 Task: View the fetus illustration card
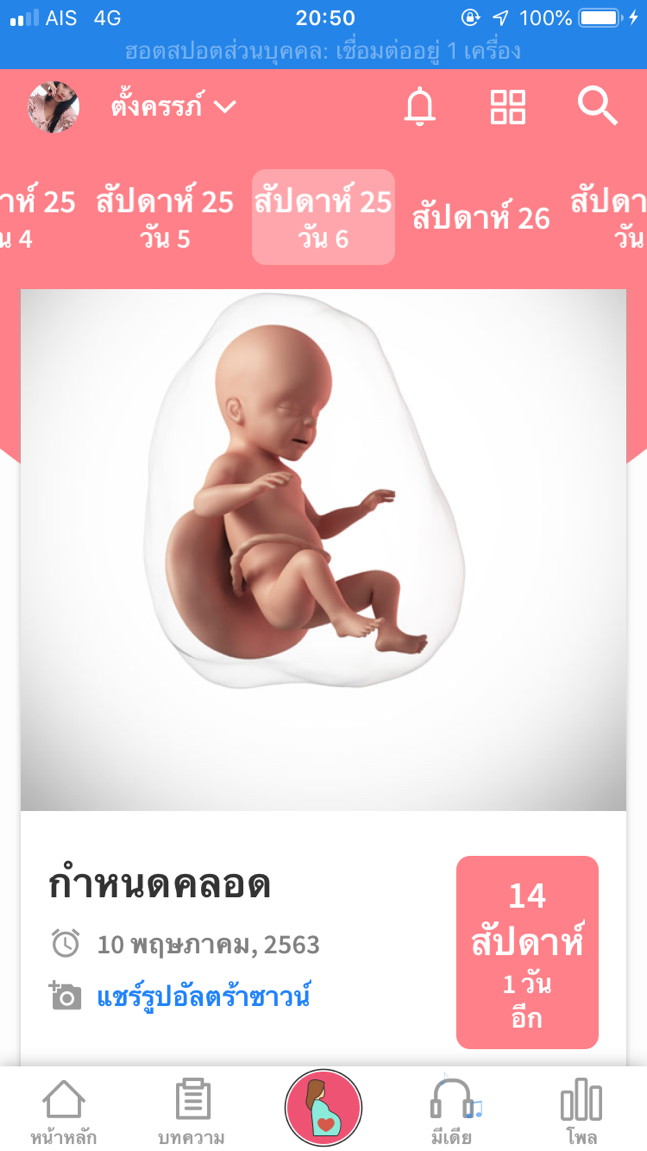pyautogui.click(x=323, y=549)
